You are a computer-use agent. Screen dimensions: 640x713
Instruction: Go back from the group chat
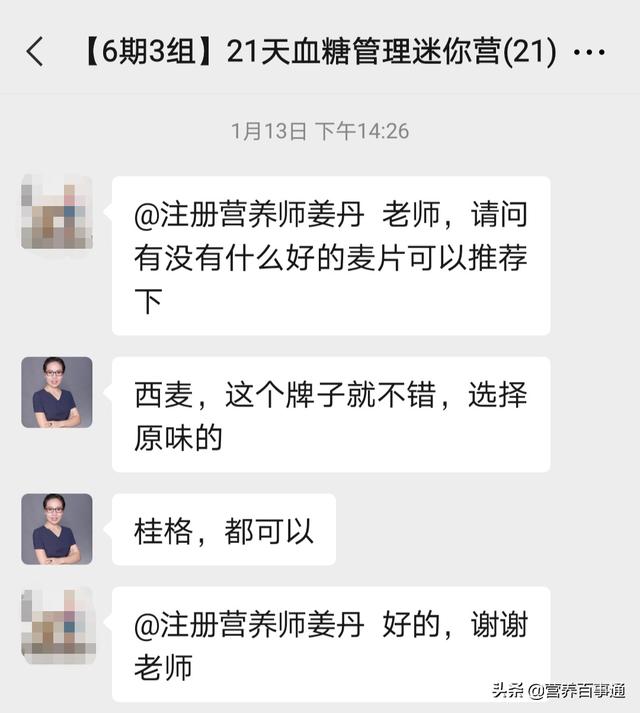point(35,52)
